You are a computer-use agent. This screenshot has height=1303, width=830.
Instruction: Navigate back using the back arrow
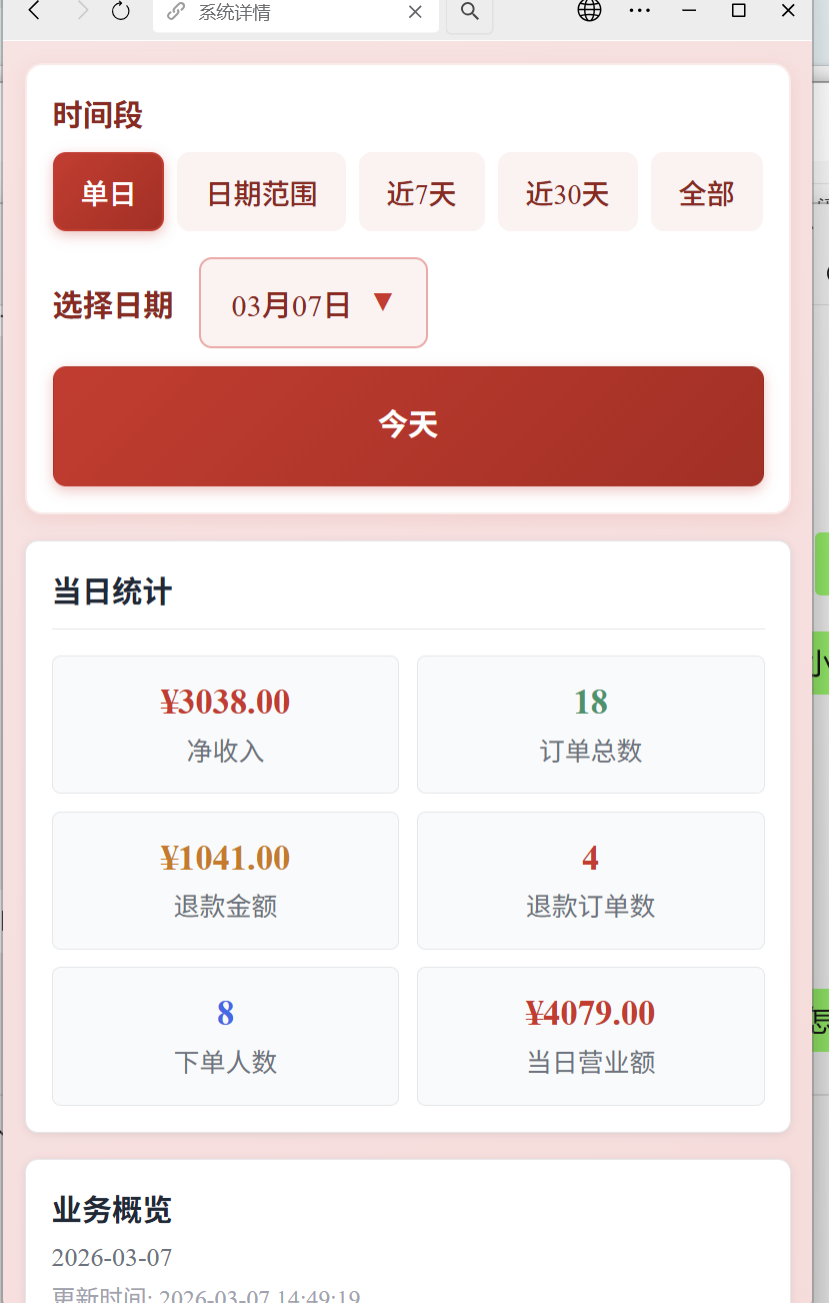[x=31, y=12]
